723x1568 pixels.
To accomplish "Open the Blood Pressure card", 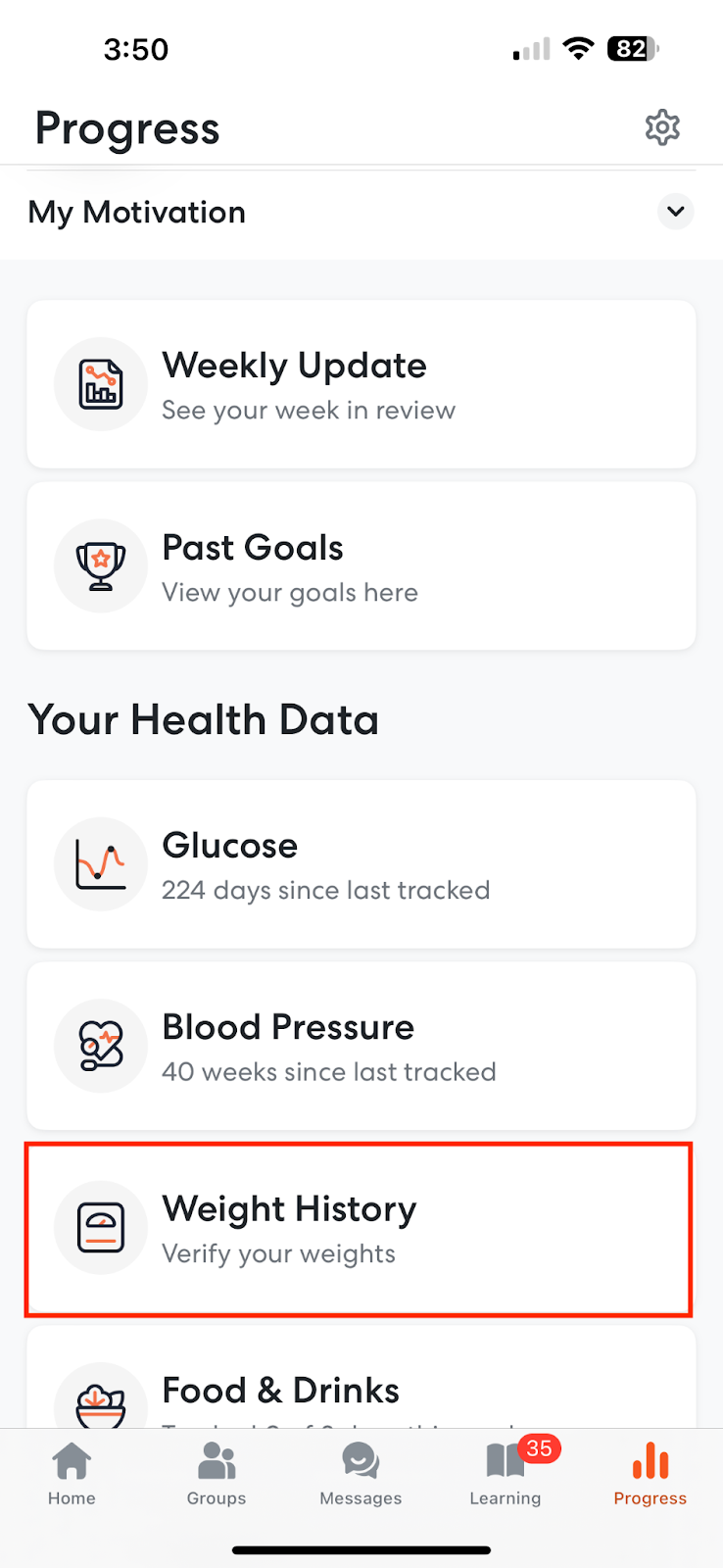I will [361, 1046].
